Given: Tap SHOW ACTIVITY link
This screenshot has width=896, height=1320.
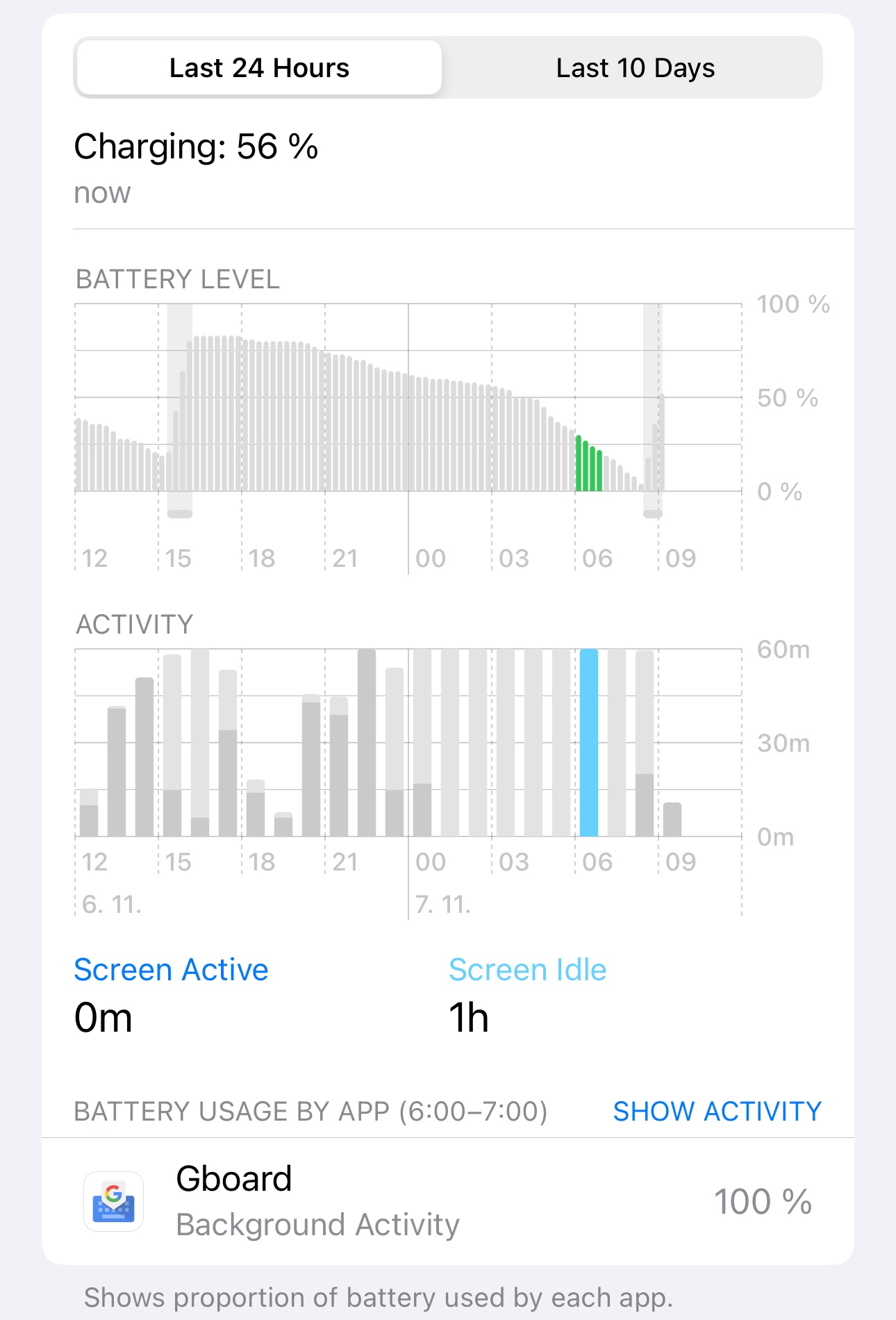Looking at the screenshot, I should (717, 1112).
